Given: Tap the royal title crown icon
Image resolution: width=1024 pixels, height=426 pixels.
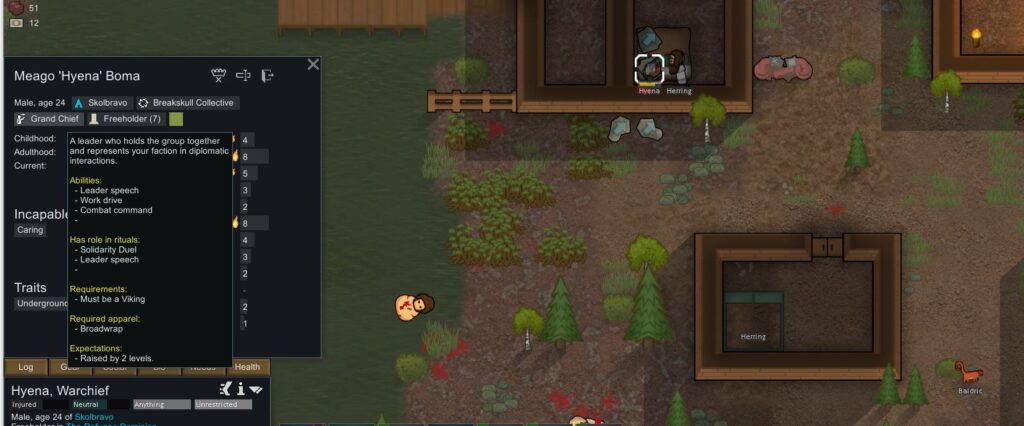Looking at the screenshot, I should click(219, 76).
